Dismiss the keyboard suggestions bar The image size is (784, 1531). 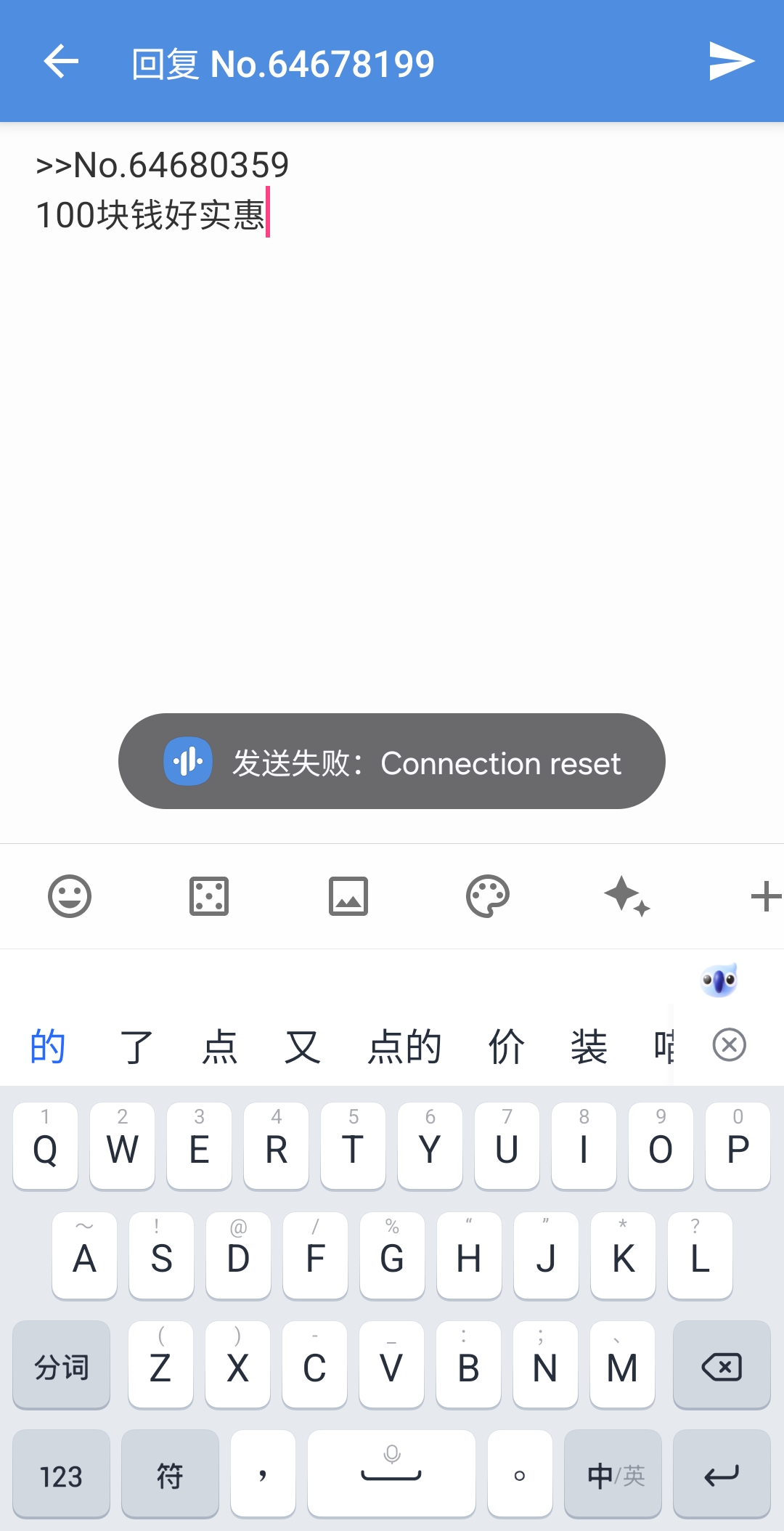click(730, 1045)
